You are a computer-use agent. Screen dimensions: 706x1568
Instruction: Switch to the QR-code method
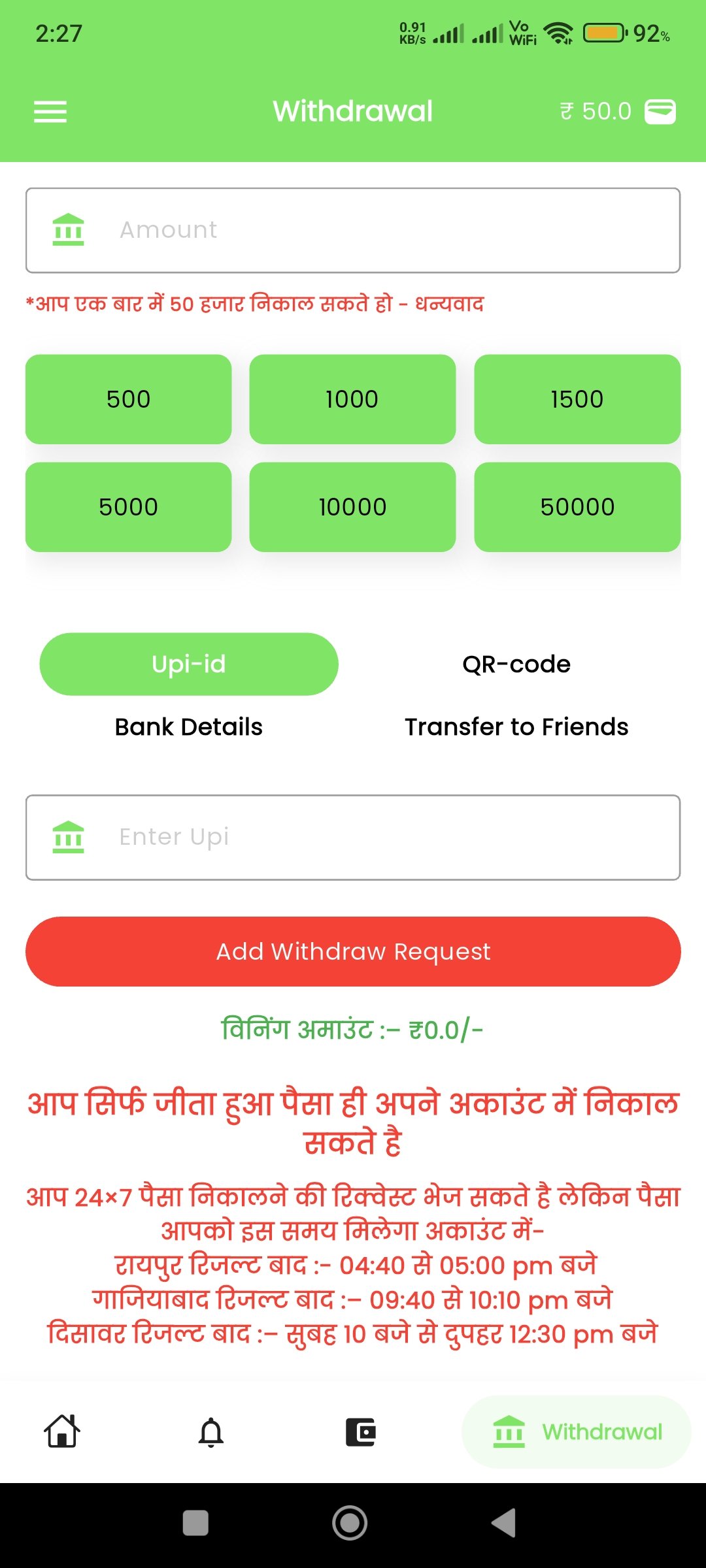pyautogui.click(x=516, y=664)
